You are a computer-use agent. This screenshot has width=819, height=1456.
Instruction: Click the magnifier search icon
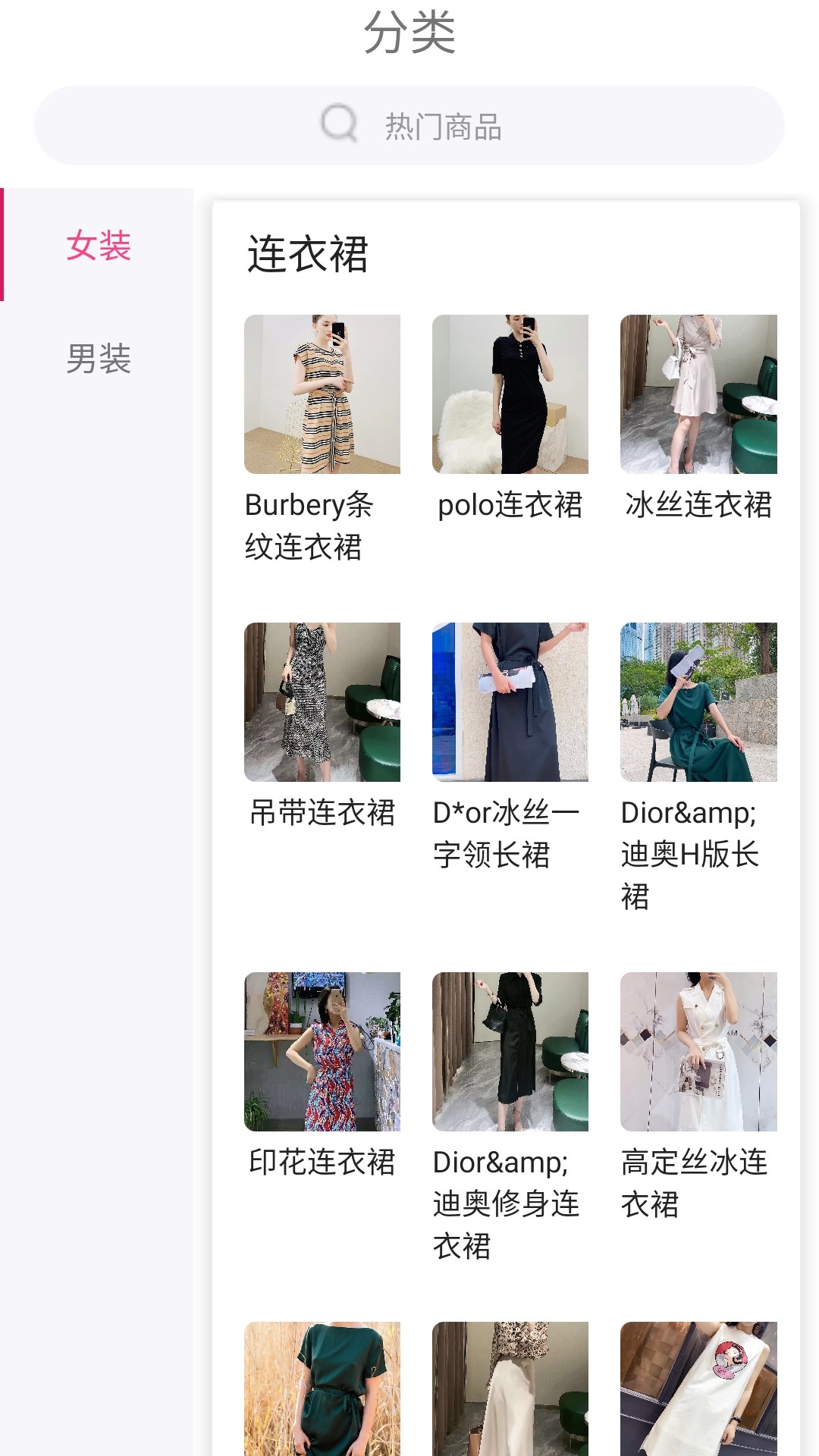click(x=343, y=124)
